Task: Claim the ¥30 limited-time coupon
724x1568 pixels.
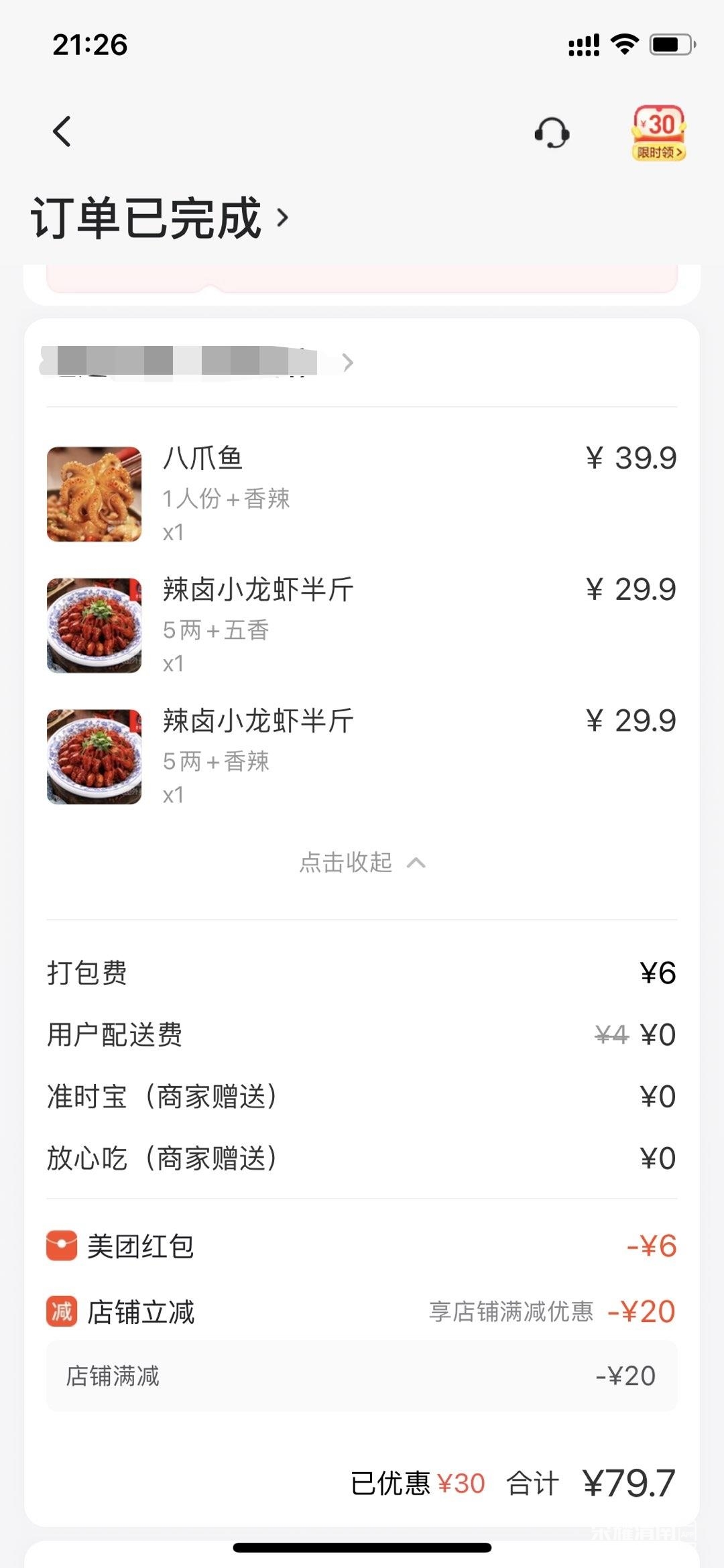Action: point(658,133)
